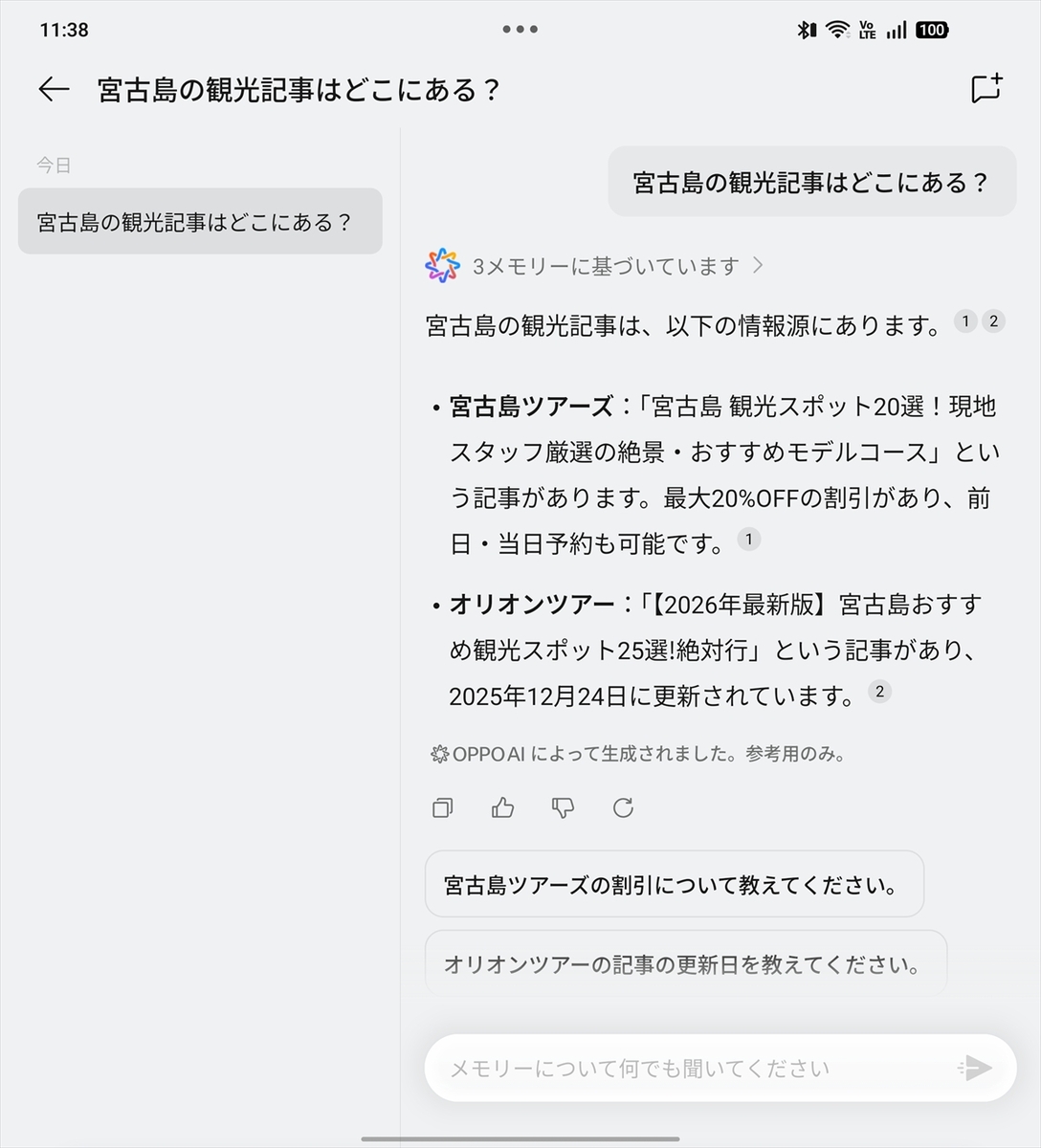1041x1148 pixels.
Task: Send a message with the send arrow icon
Action: coord(975,1068)
